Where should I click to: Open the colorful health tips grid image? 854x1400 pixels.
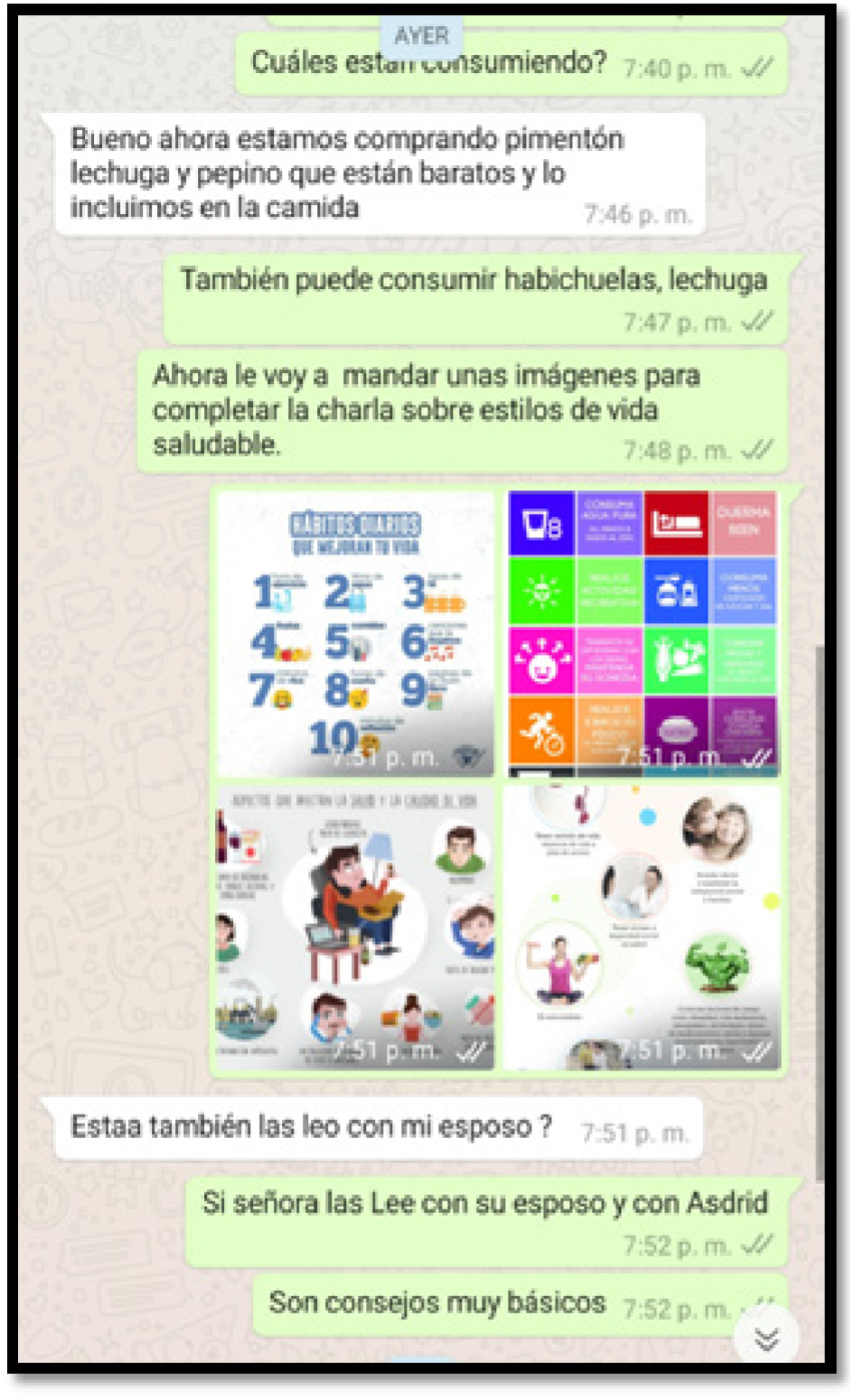[643, 633]
